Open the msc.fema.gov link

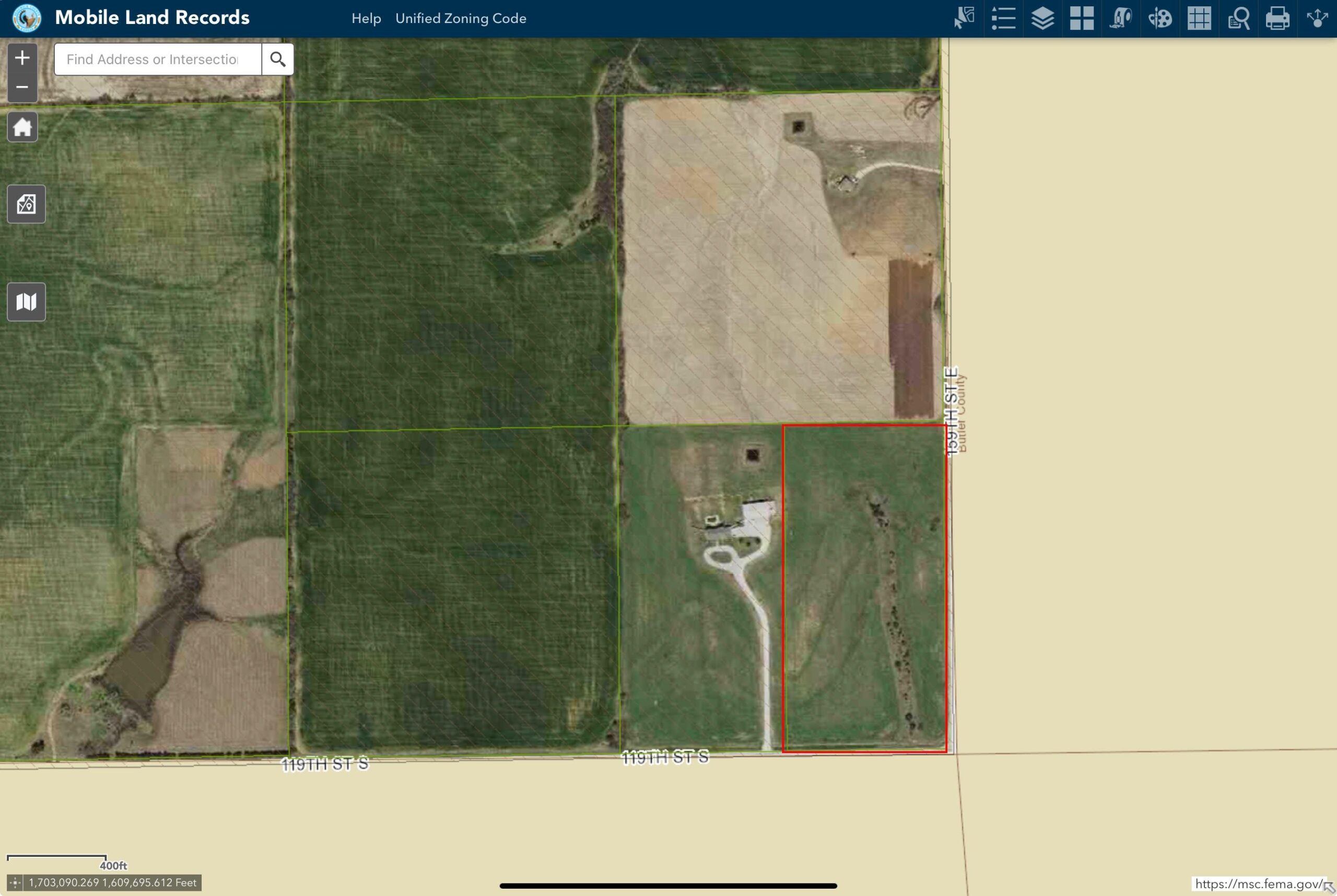[1258, 884]
